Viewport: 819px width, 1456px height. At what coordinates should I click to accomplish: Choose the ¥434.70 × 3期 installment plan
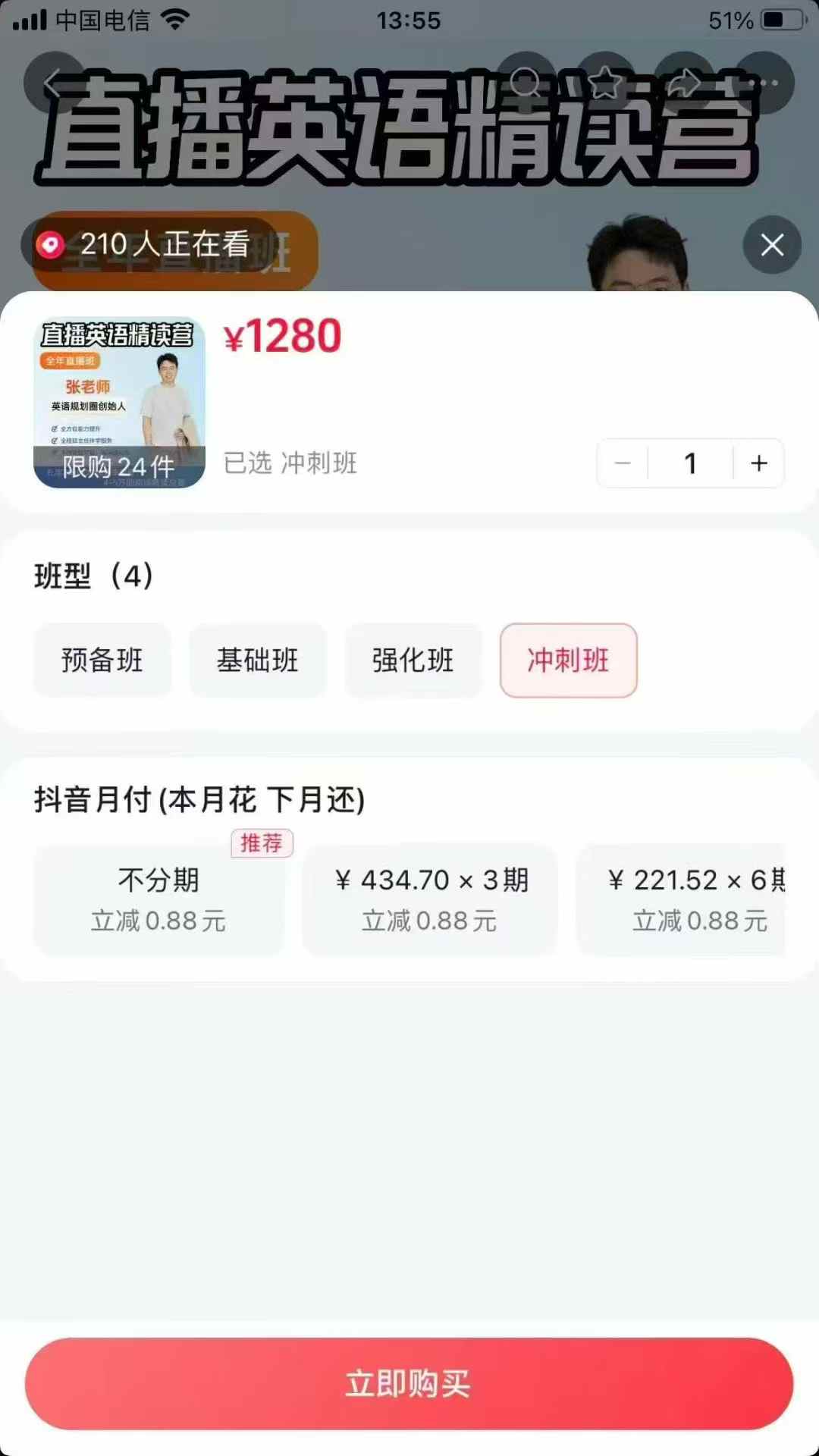(x=428, y=899)
